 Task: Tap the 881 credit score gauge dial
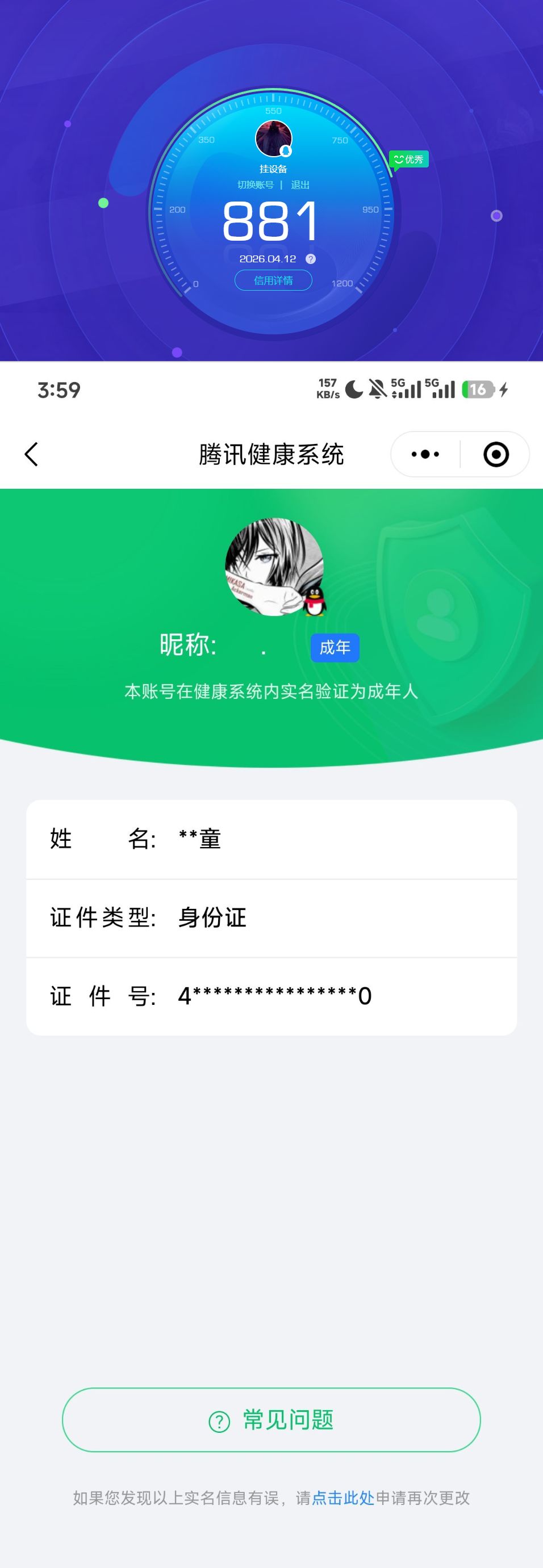(273, 222)
